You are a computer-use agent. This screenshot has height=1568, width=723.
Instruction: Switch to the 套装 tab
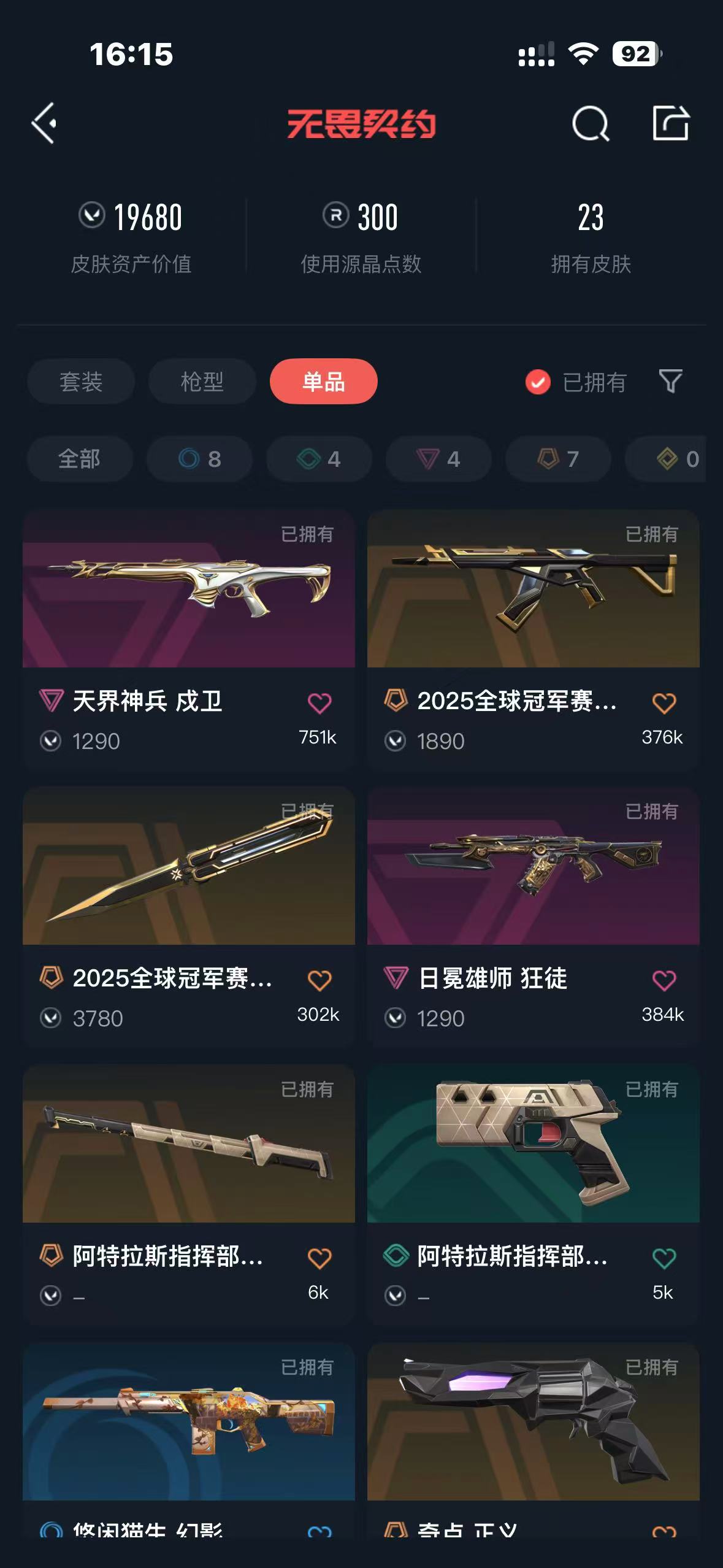[x=81, y=382]
